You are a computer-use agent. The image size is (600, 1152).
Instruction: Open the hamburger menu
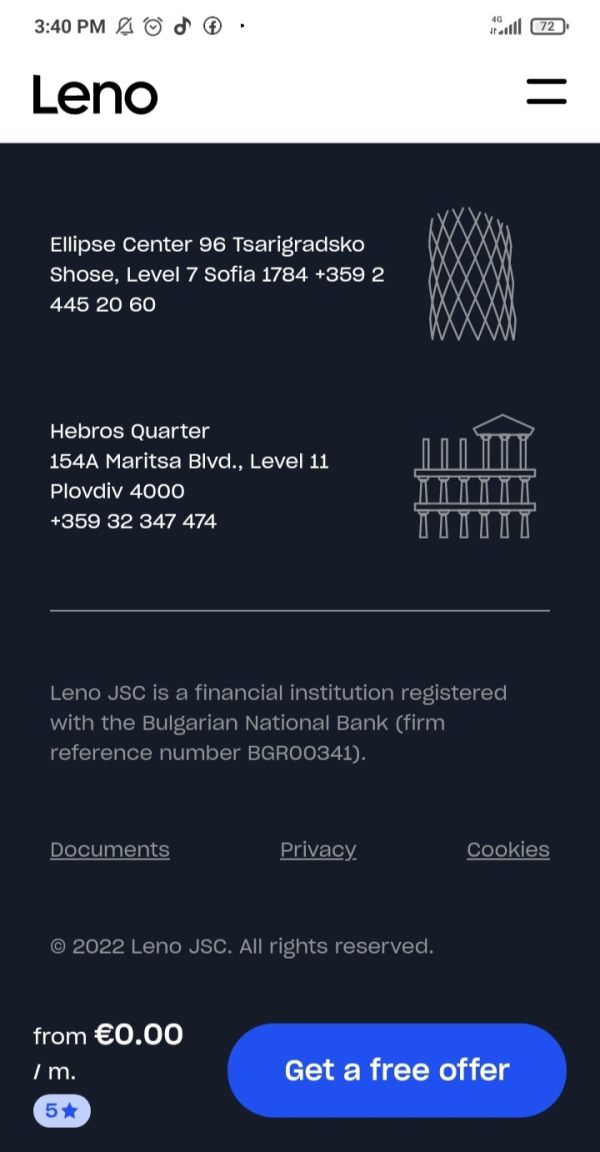(x=546, y=92)
